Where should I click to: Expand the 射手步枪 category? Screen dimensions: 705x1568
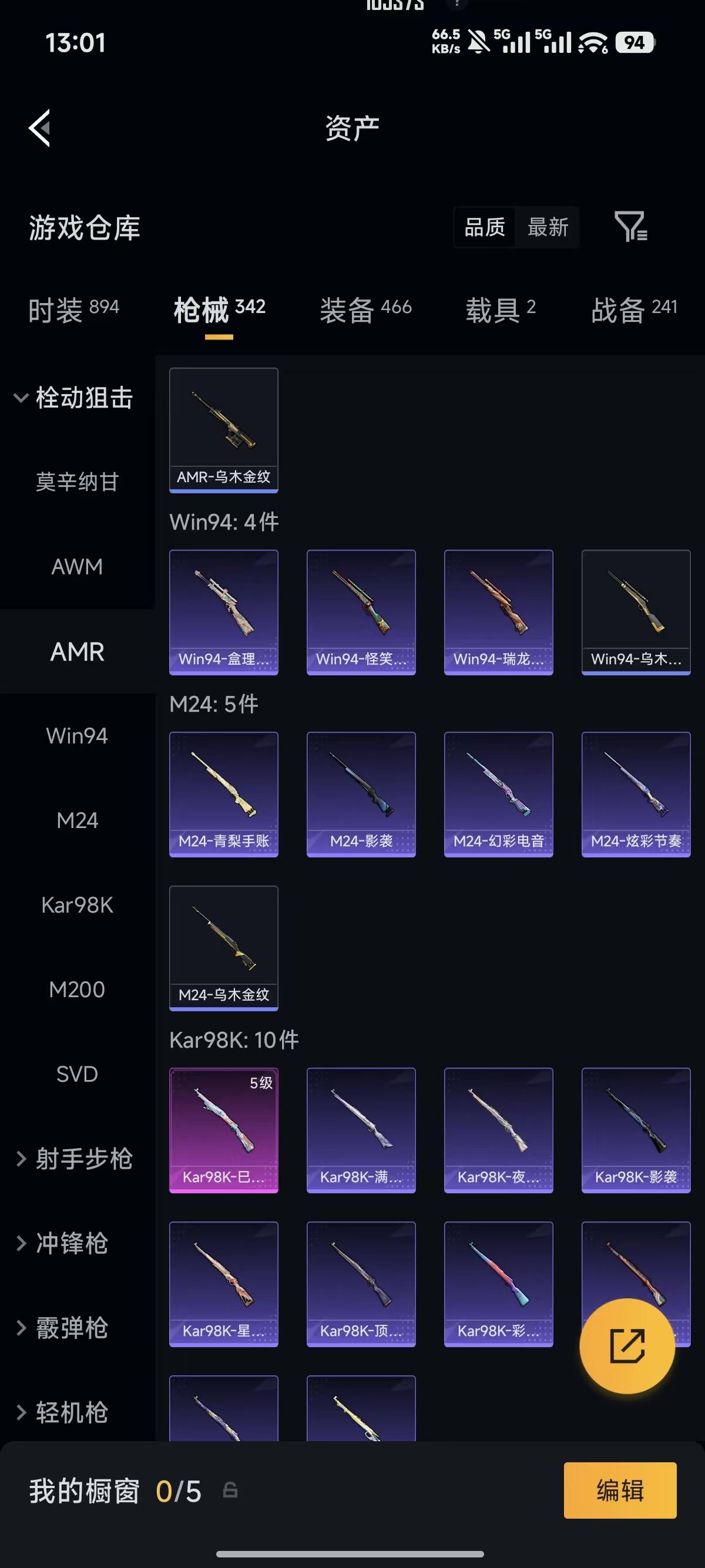click(73, 1158)
